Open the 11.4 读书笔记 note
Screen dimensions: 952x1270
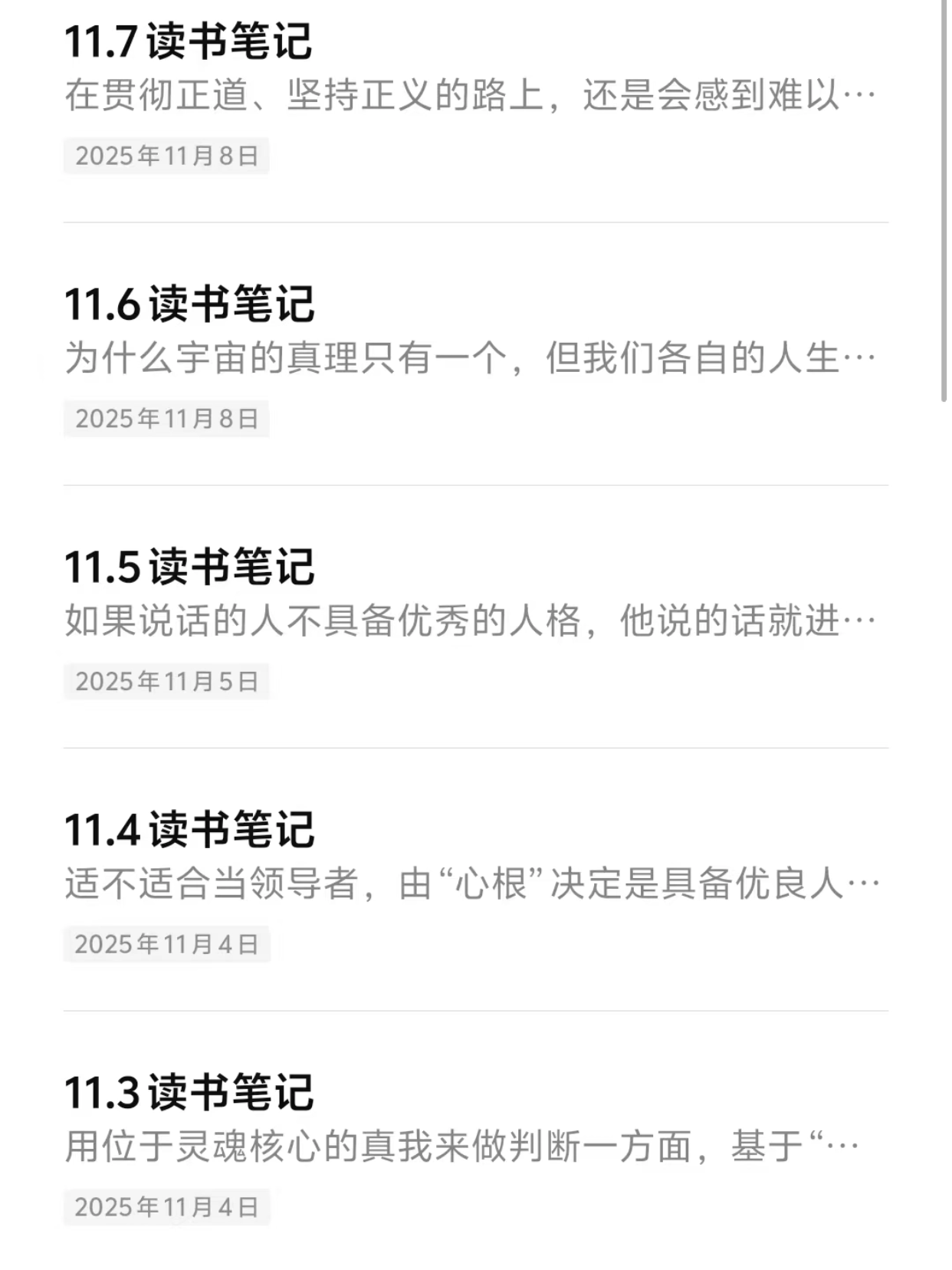475,880
